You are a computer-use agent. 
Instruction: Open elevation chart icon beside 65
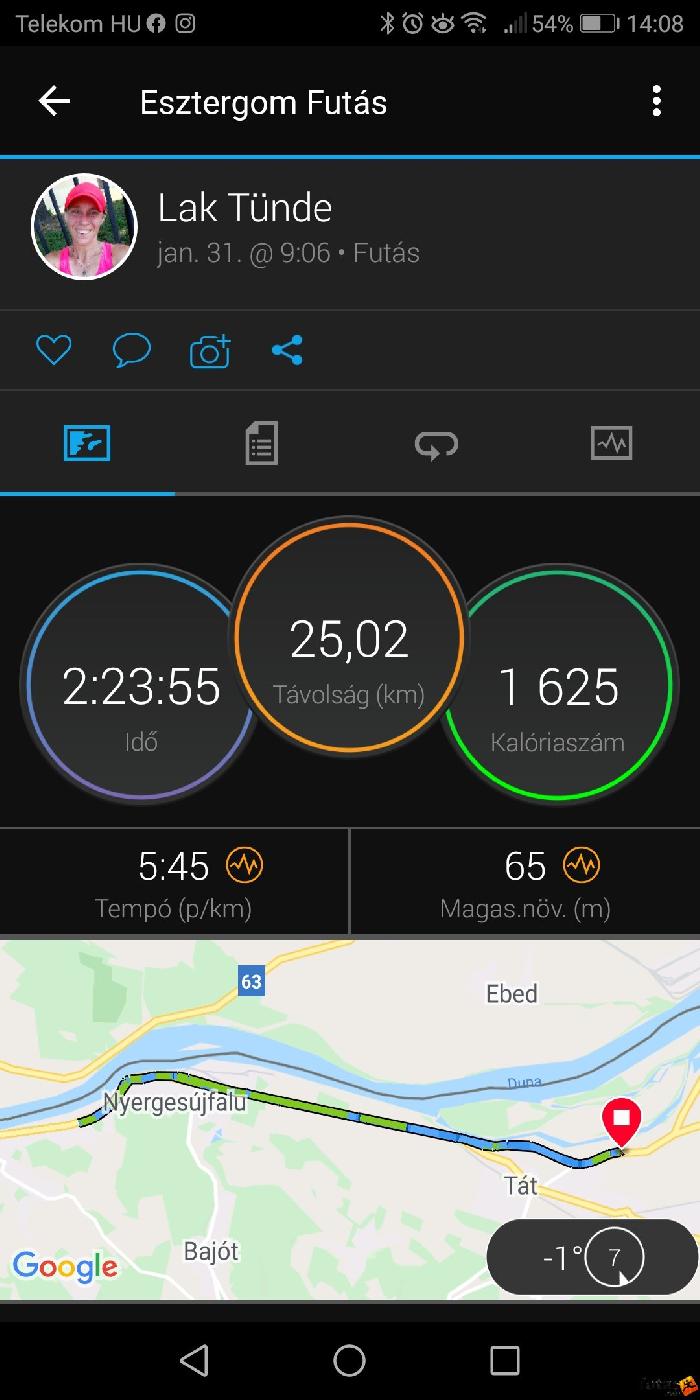(x=582, y=865)
